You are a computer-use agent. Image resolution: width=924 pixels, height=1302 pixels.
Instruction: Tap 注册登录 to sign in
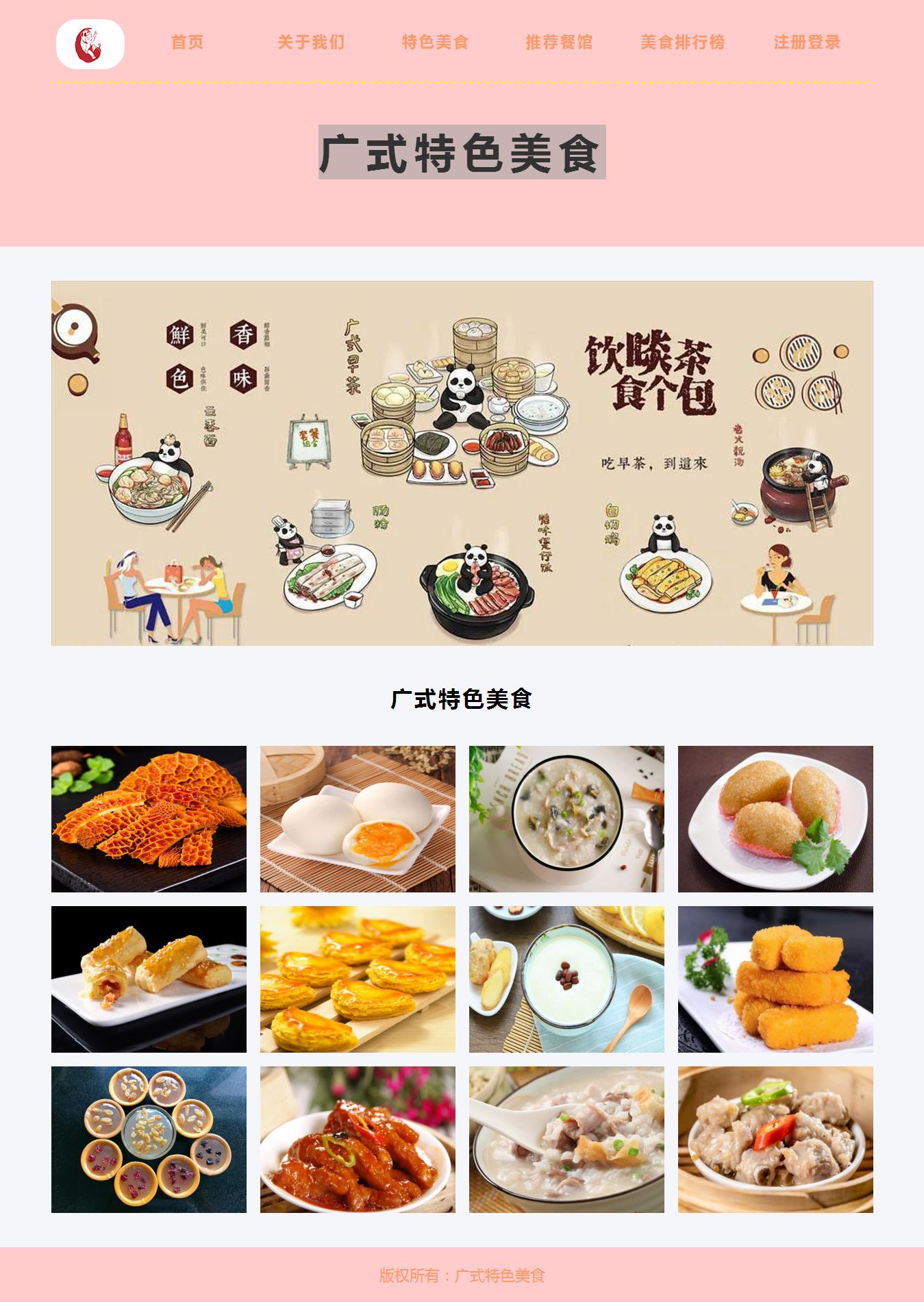coord(807,42)
